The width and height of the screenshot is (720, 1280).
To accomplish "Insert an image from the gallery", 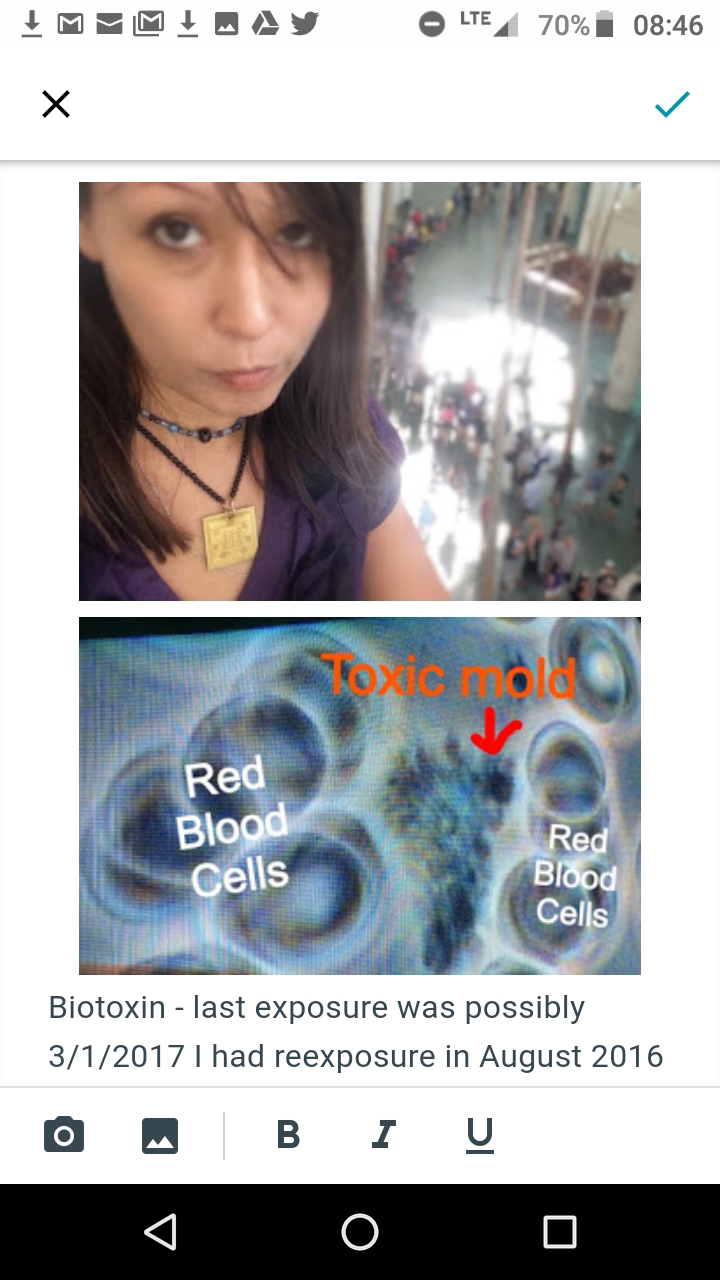I will [160, 1135].
